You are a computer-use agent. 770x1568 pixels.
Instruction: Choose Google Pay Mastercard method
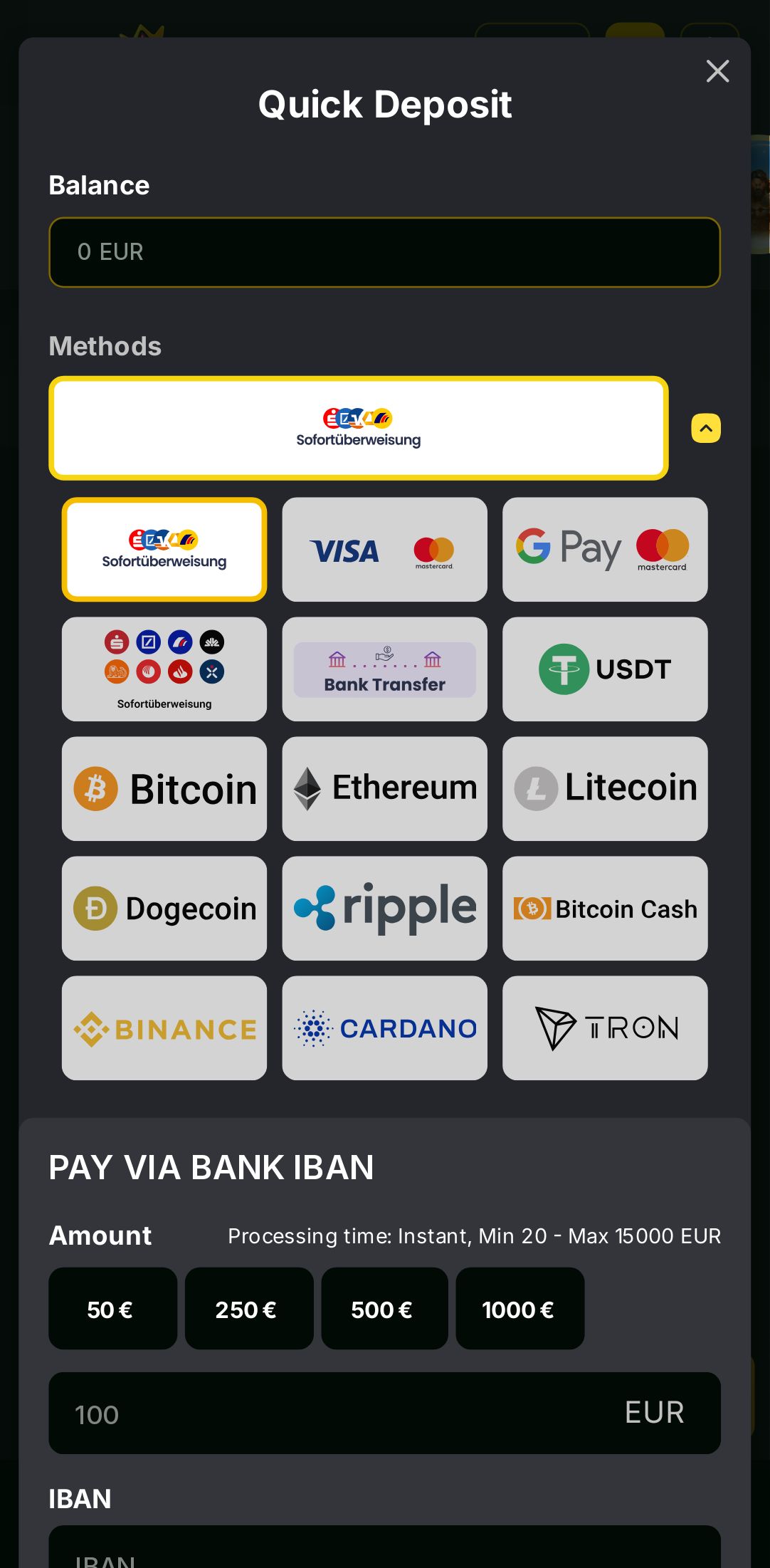604,549
